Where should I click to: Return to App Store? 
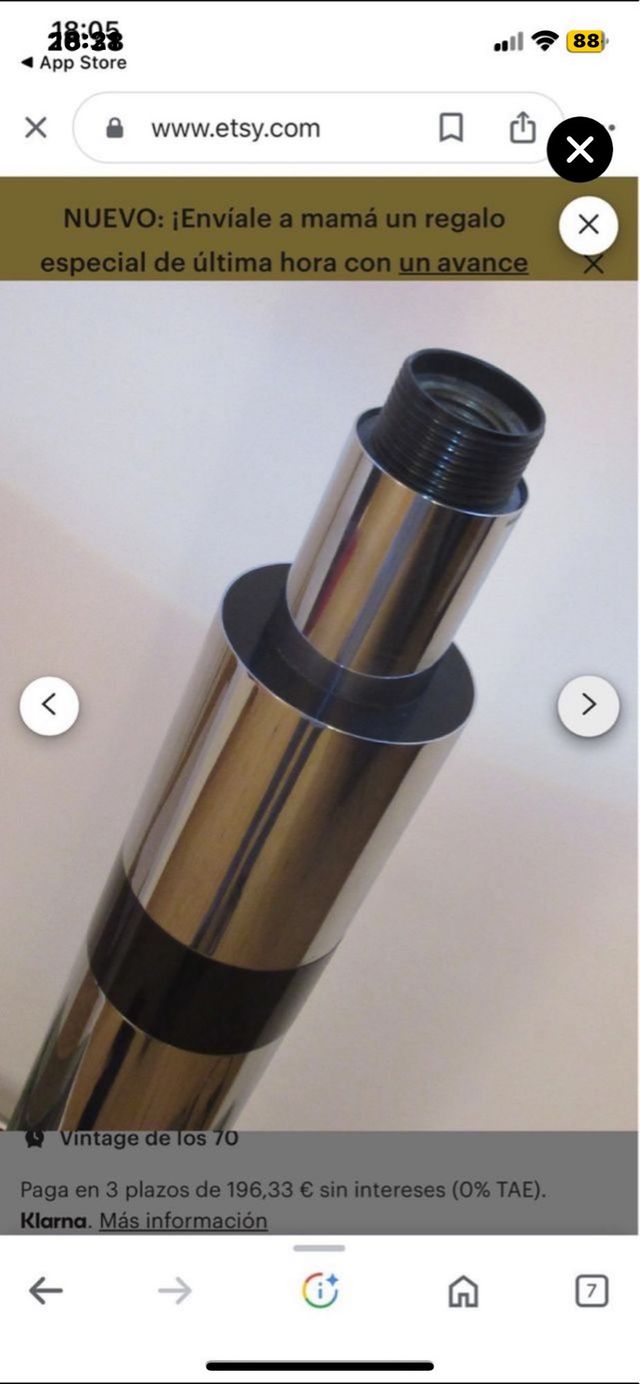74,63
